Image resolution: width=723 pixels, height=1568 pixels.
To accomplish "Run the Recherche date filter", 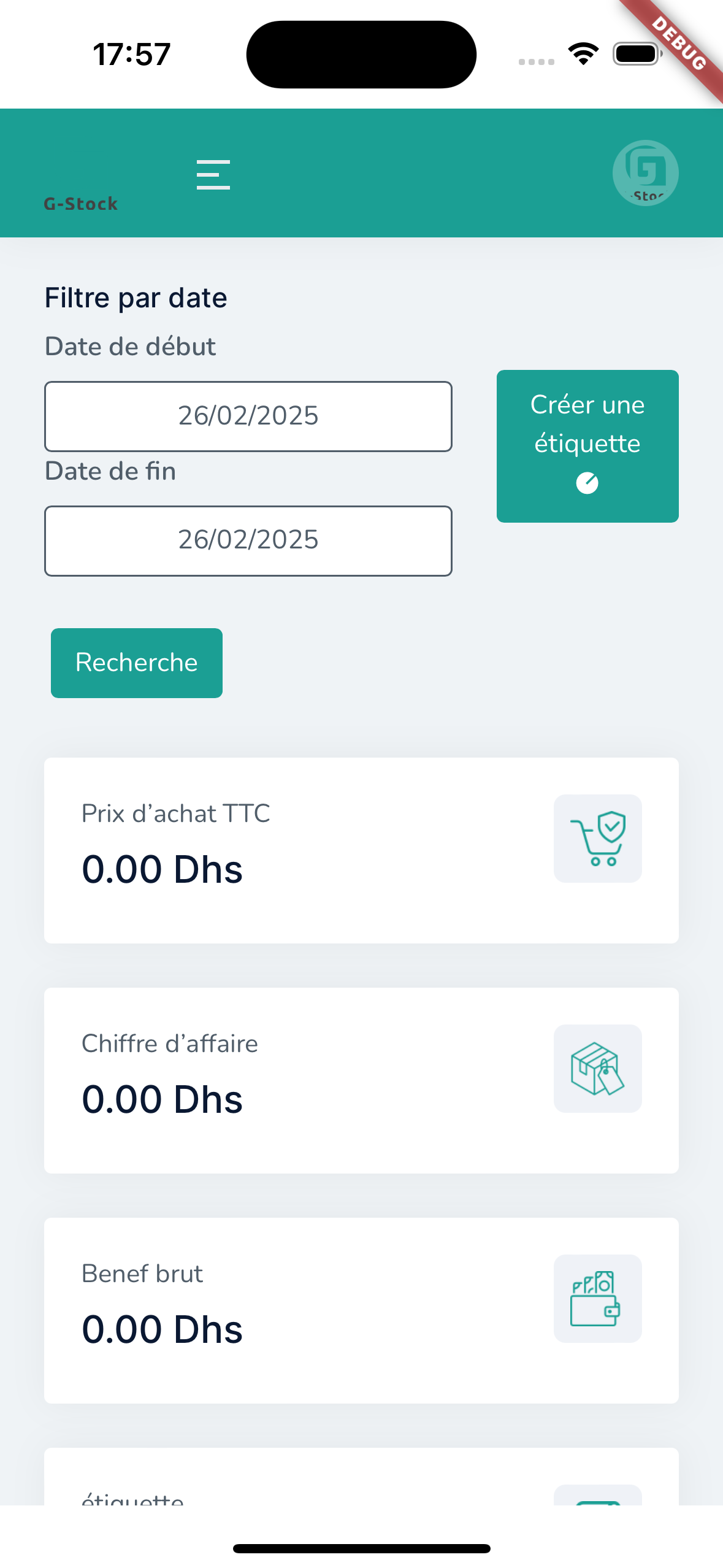I will click(x=136, y=663).
